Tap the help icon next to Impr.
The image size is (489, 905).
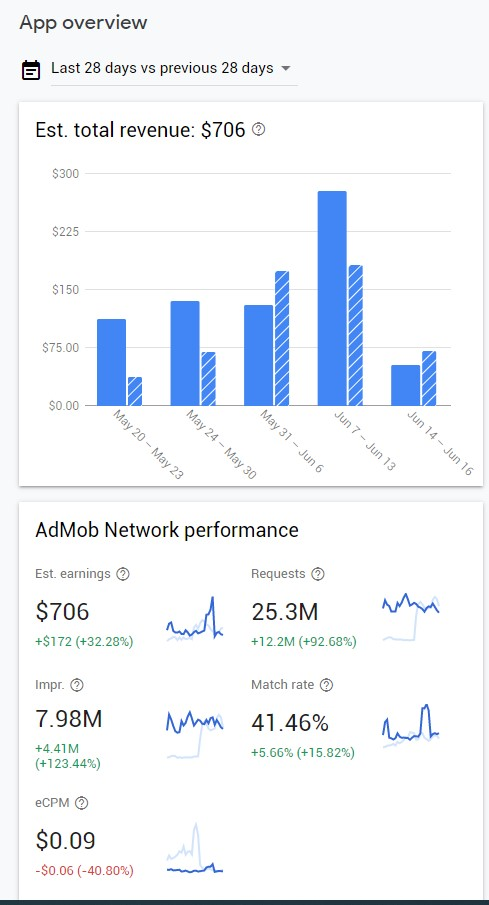click(x=77, y=685)
